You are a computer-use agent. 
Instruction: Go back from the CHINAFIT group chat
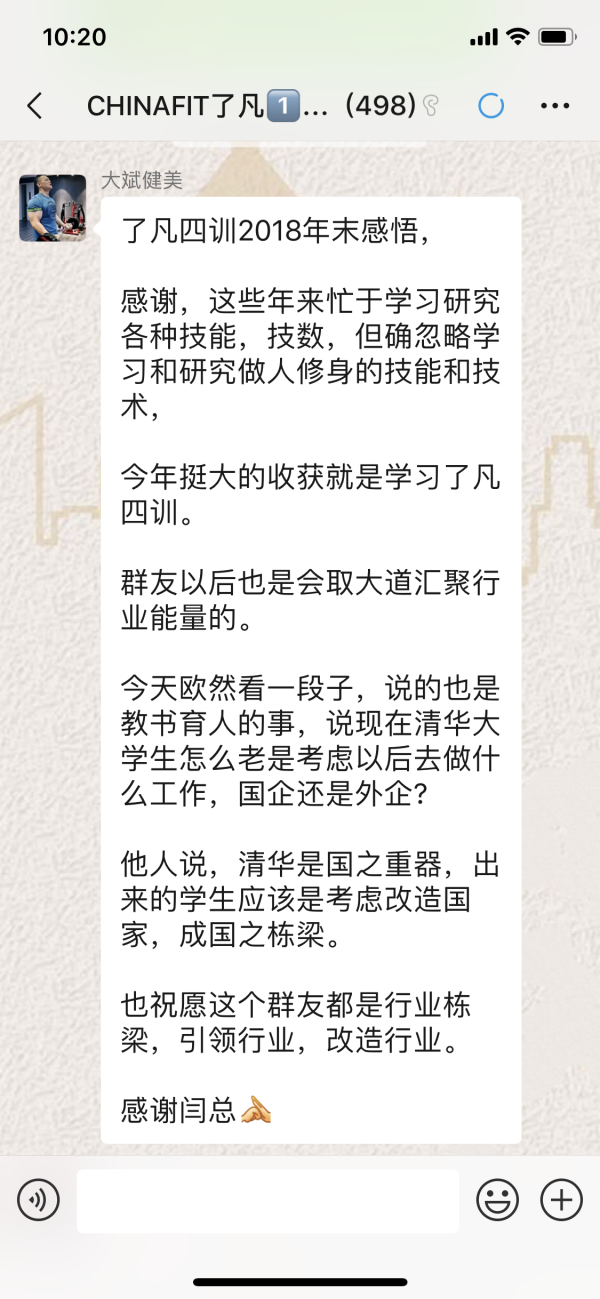click(35, 106)
